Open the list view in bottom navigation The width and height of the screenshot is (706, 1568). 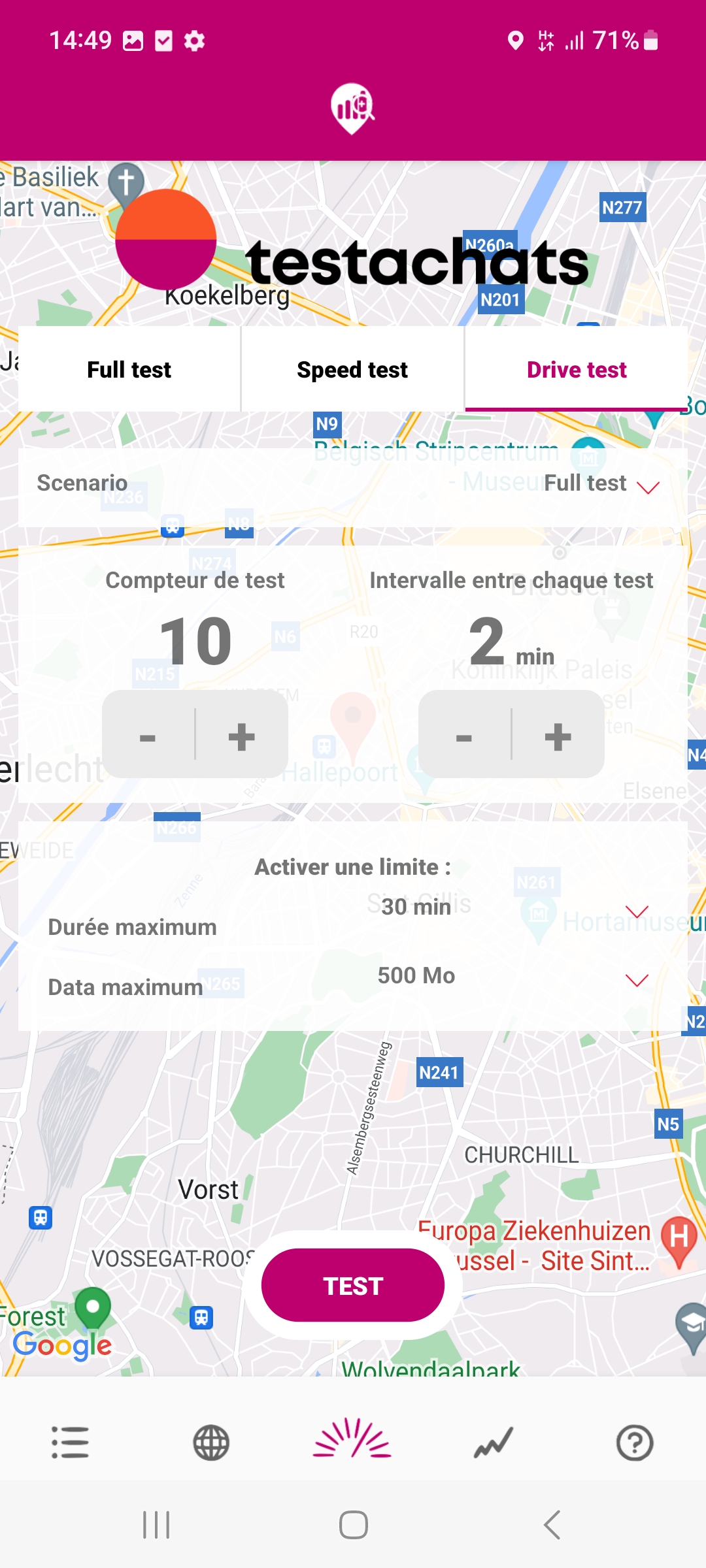click(x=71, y=1442)
